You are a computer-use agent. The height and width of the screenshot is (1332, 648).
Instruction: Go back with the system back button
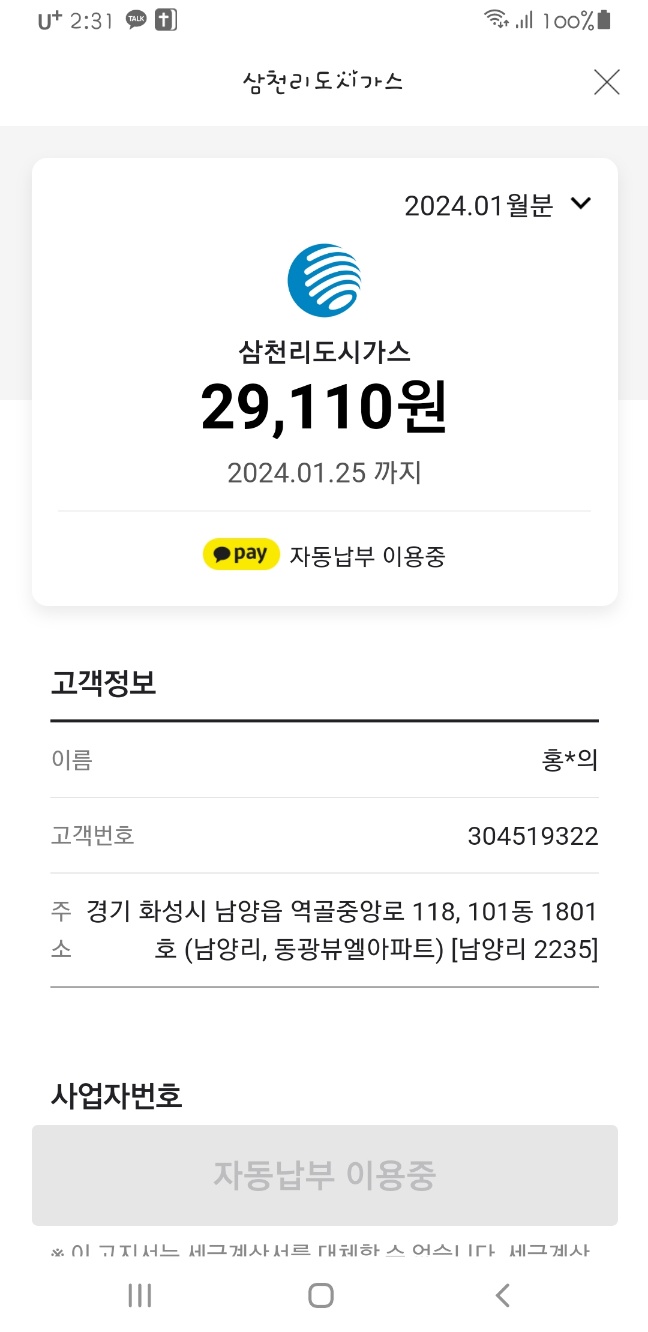(x=503, y=1296)
